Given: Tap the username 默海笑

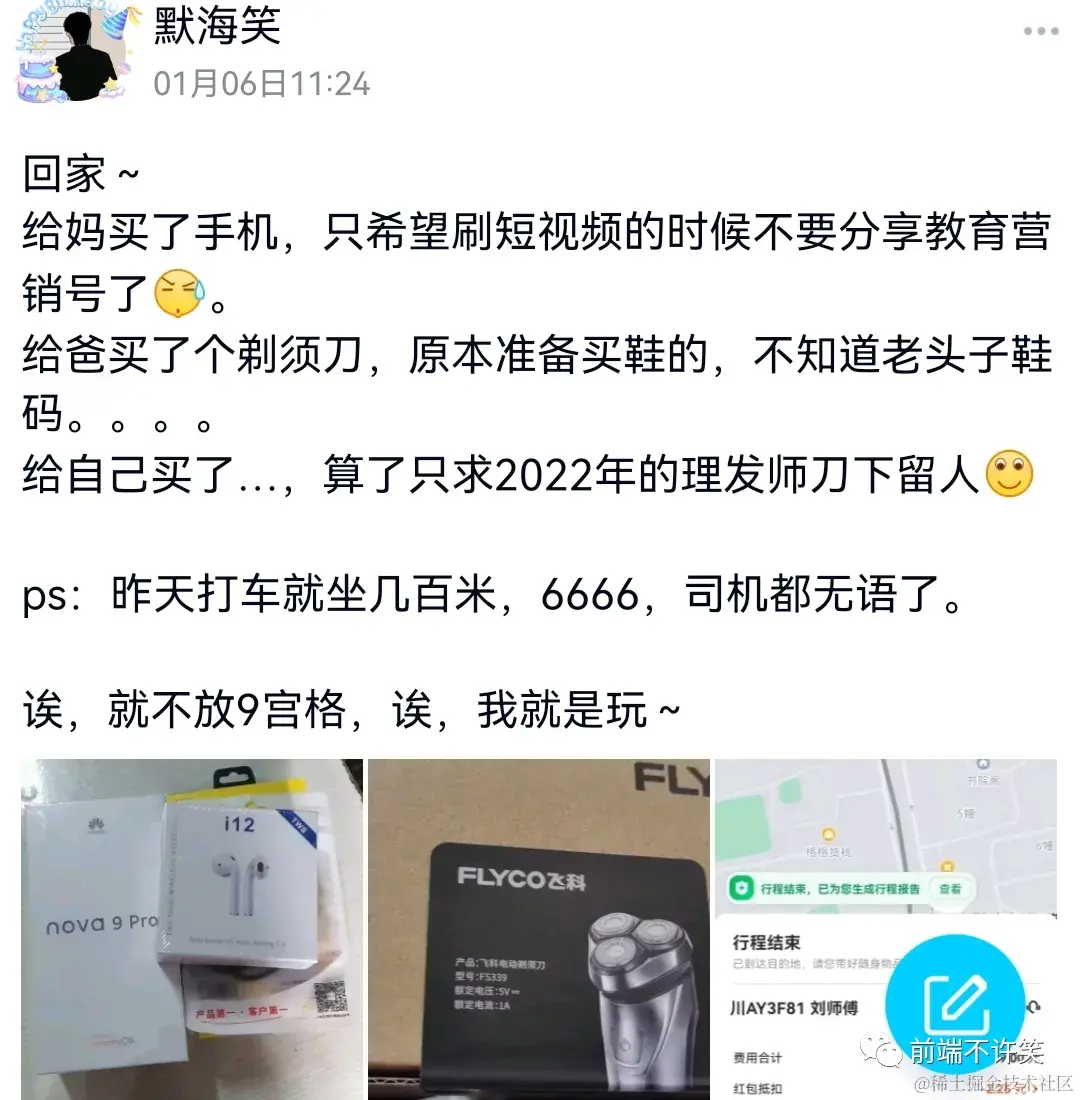Looking at the screenshot, I should point(217,28).
